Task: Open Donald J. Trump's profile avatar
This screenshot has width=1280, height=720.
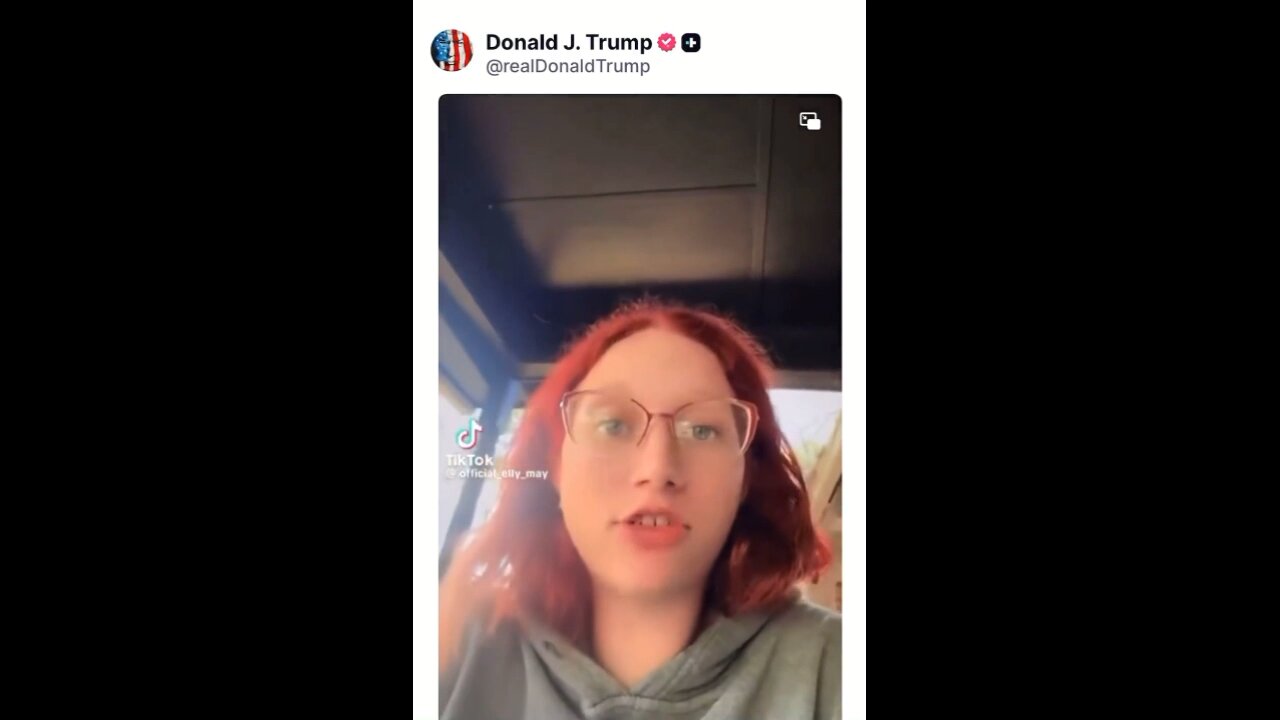Action: 451,51
